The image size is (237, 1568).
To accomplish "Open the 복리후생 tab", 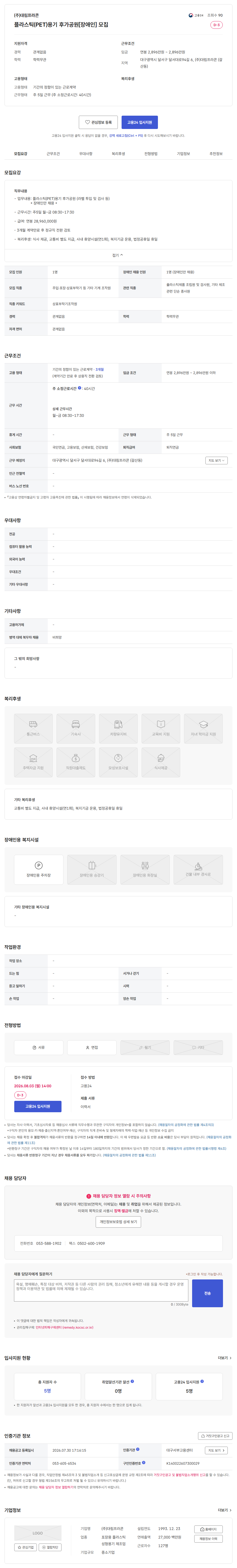I will tap(118, 154).
